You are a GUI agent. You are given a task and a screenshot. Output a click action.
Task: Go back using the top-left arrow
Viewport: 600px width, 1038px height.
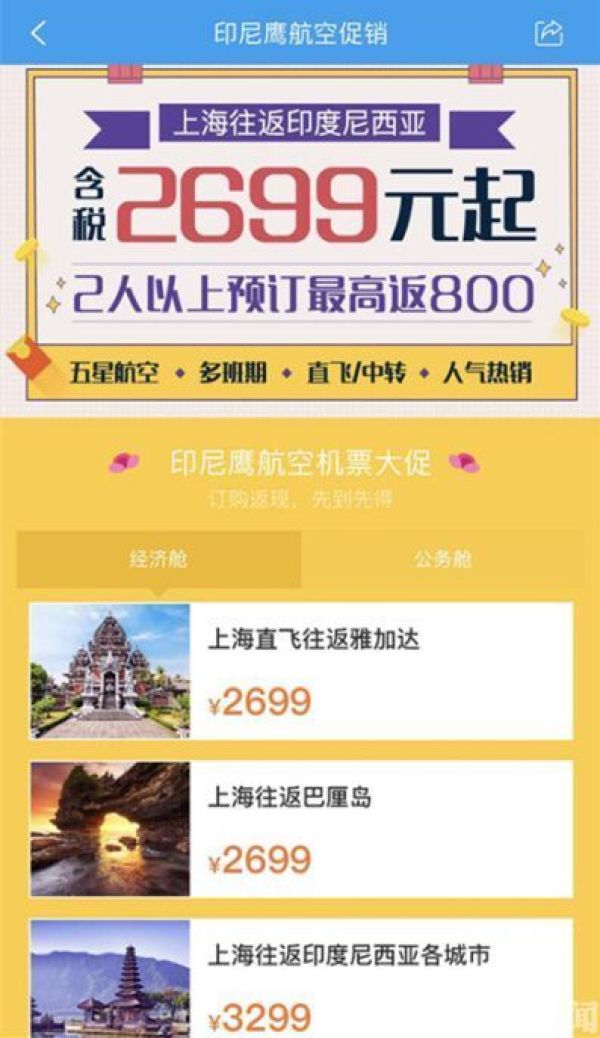pyautogui.click(x=38, y=33)
